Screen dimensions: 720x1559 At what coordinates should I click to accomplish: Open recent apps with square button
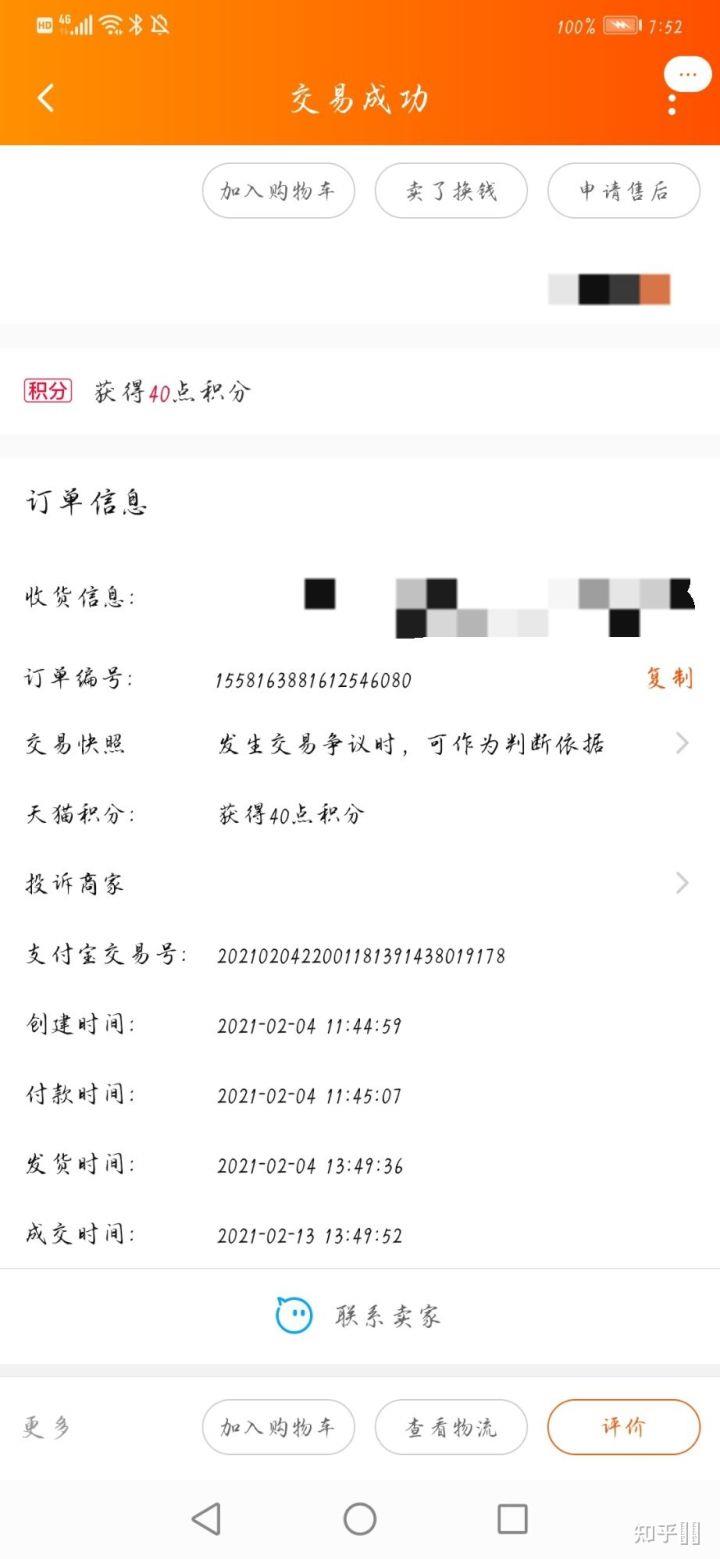[x=512, y=1519]
